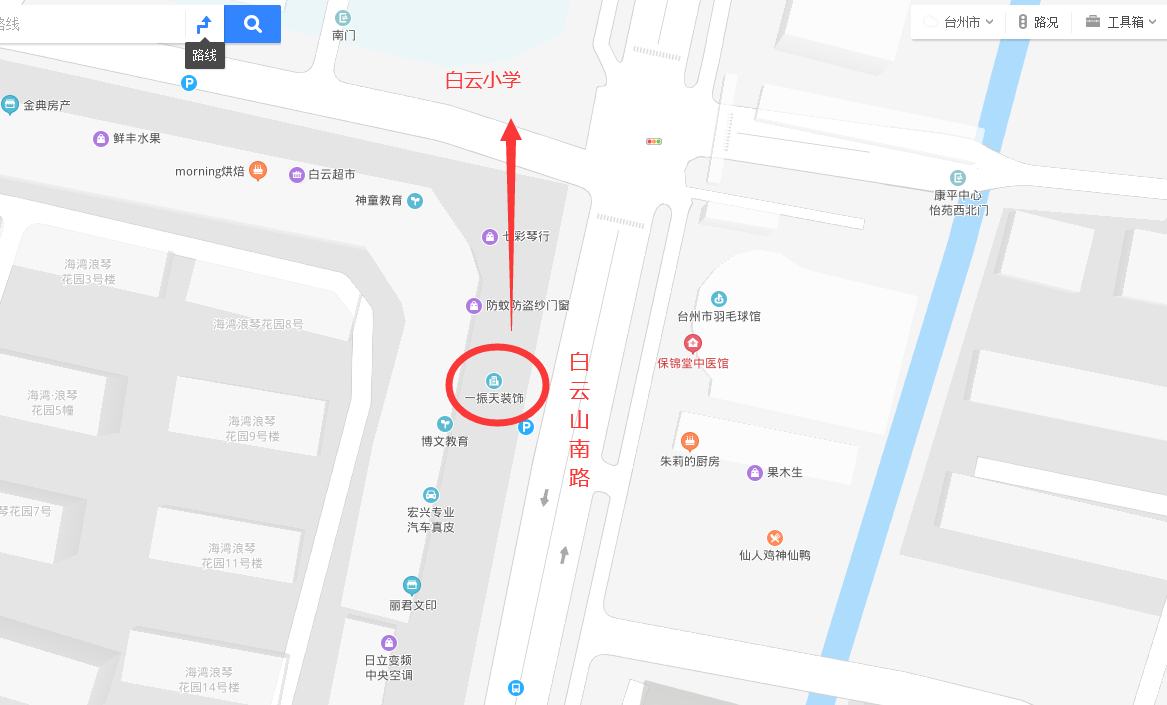Run the search with the magnifier button
This screenshot has width=1167, height=705.
(252, 24)
